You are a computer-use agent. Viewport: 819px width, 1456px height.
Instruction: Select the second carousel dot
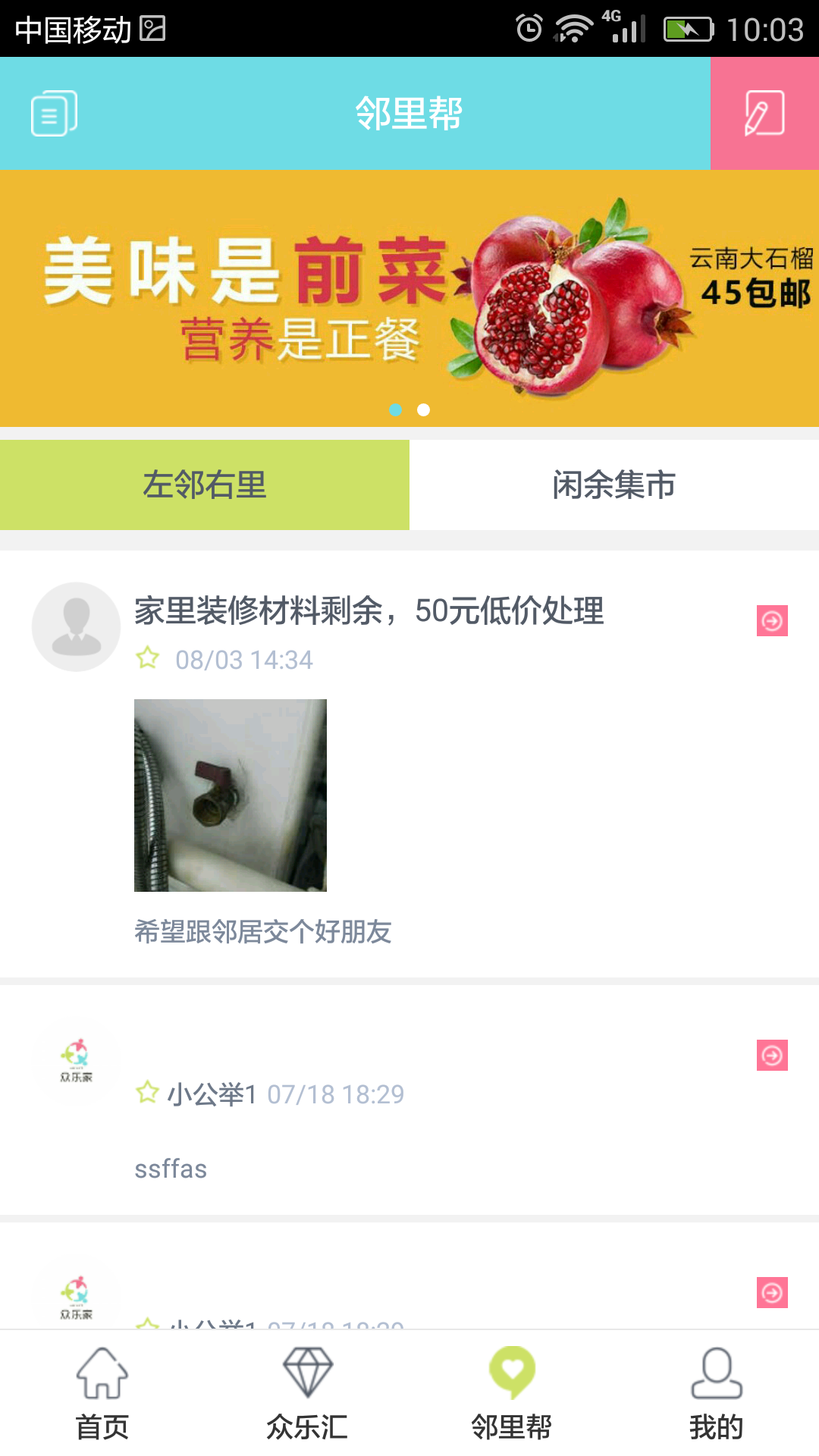424,409
